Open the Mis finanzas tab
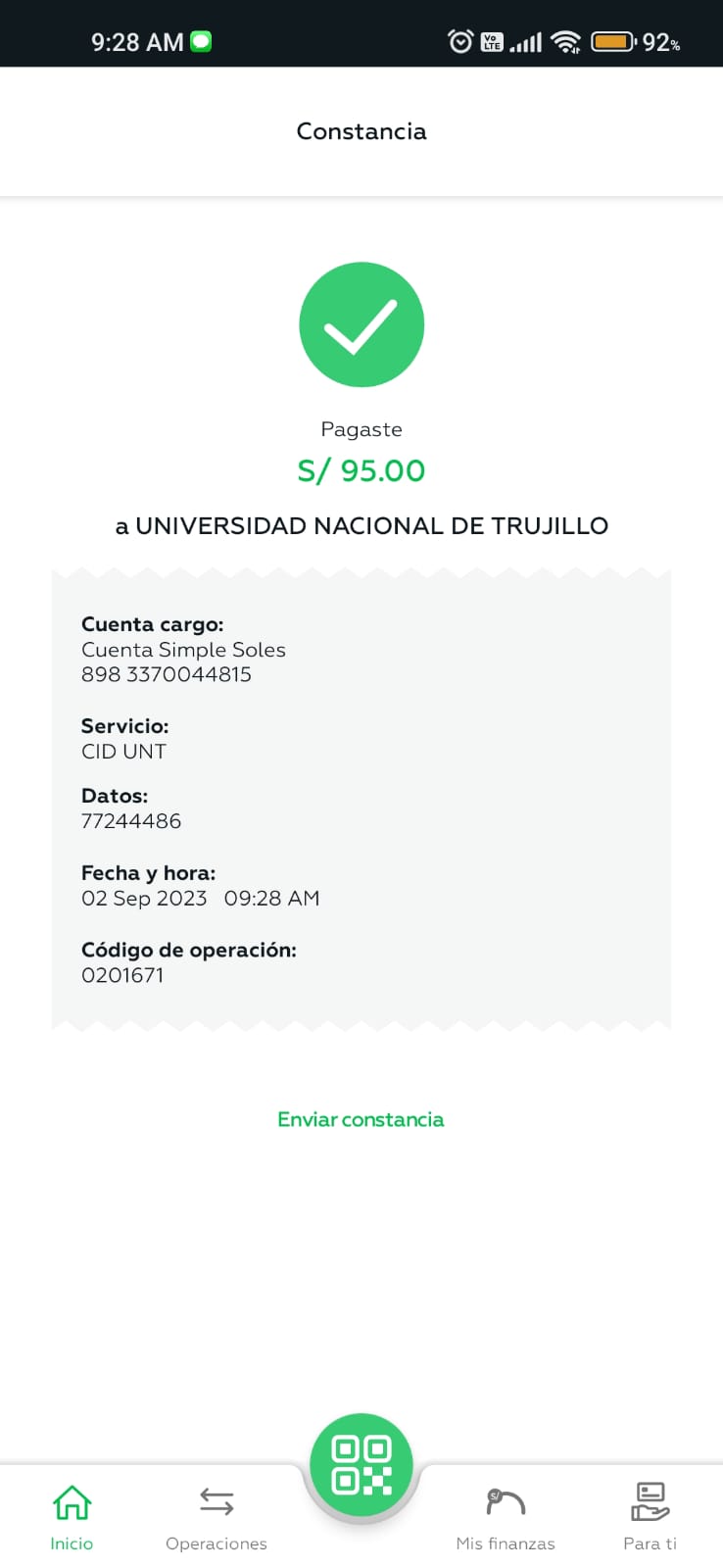Viewport: 723px width, 1568px height. [x=506, y=1516]
